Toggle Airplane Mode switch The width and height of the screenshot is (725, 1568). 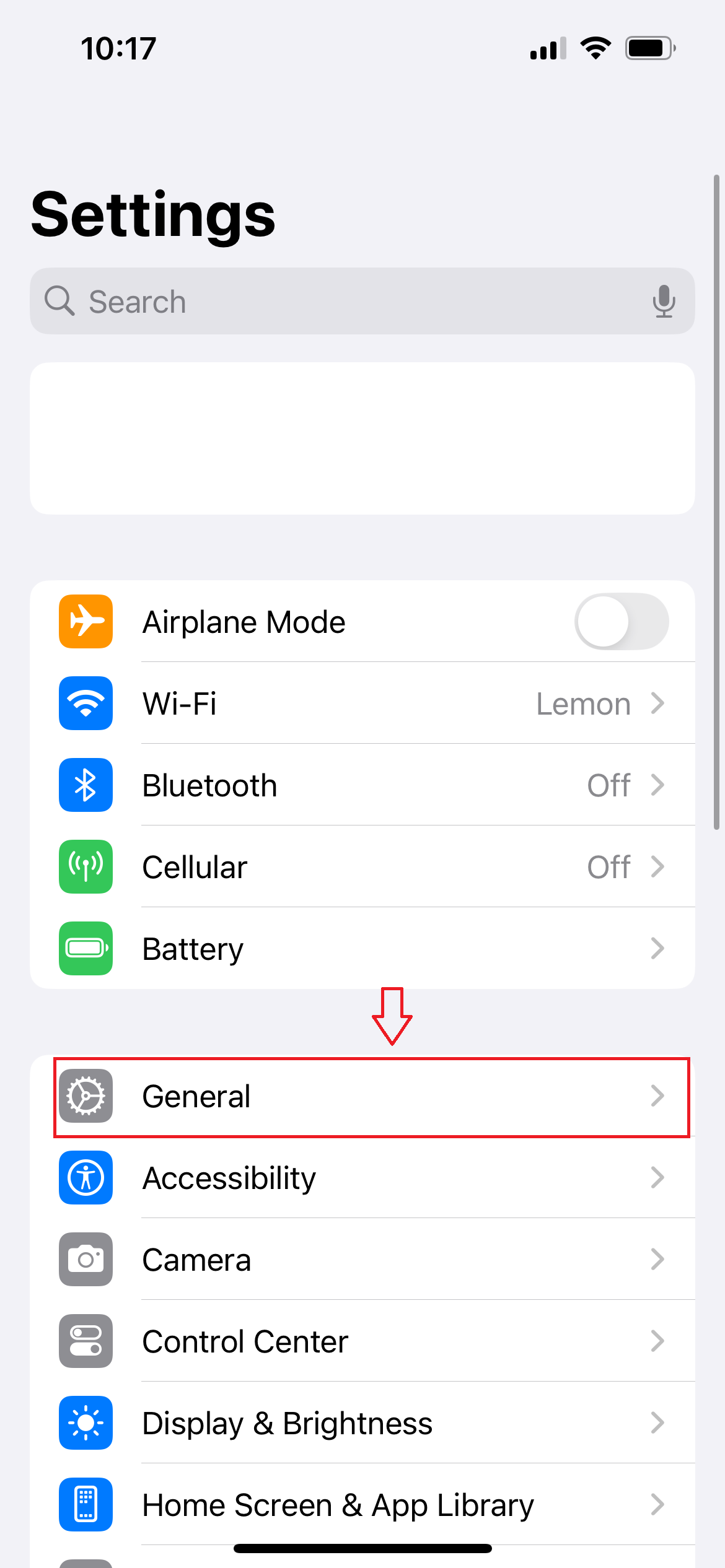click(621, 622)
